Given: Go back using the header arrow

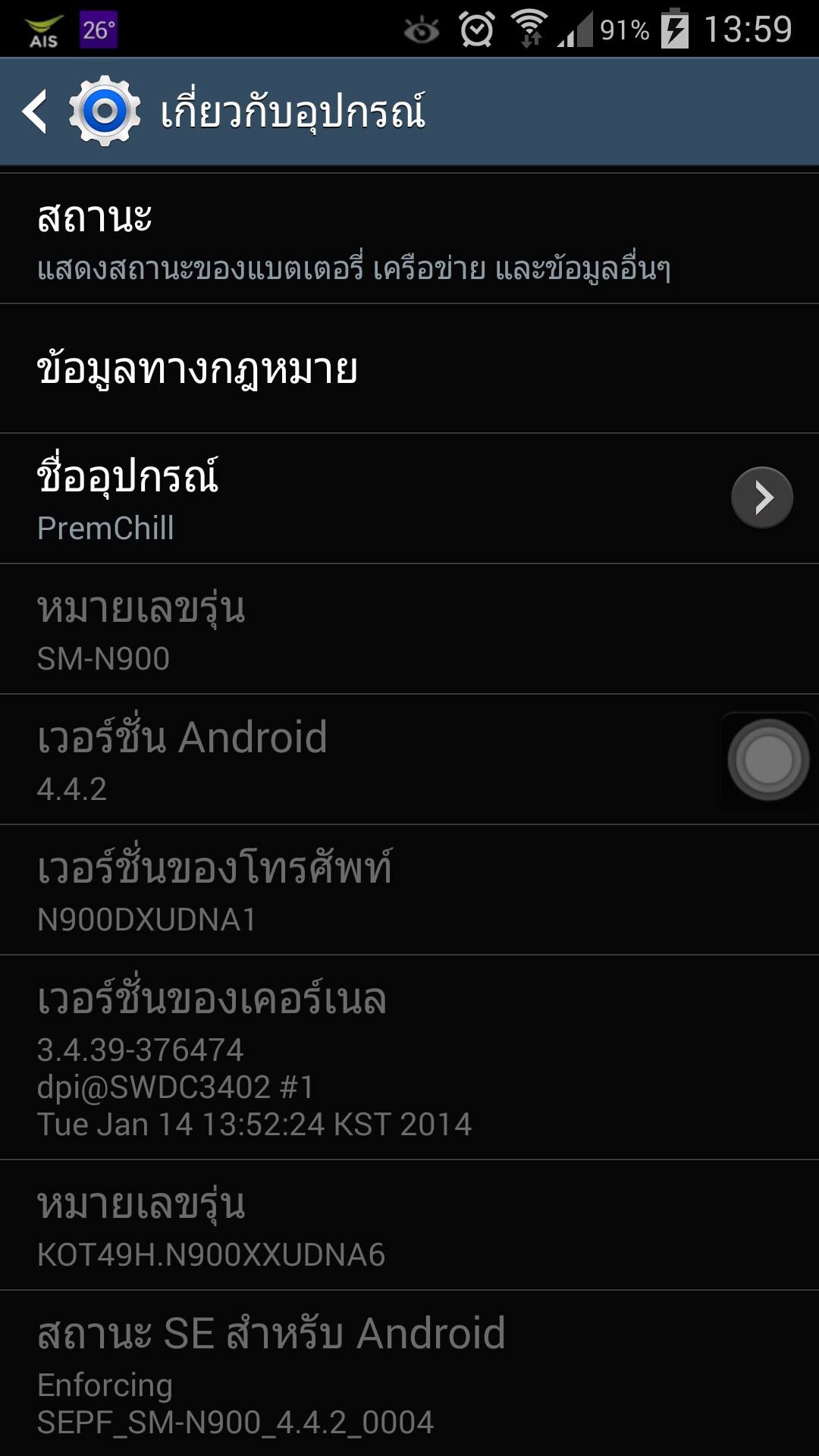Looking at the screenshot, I should (x=34, y=111).
